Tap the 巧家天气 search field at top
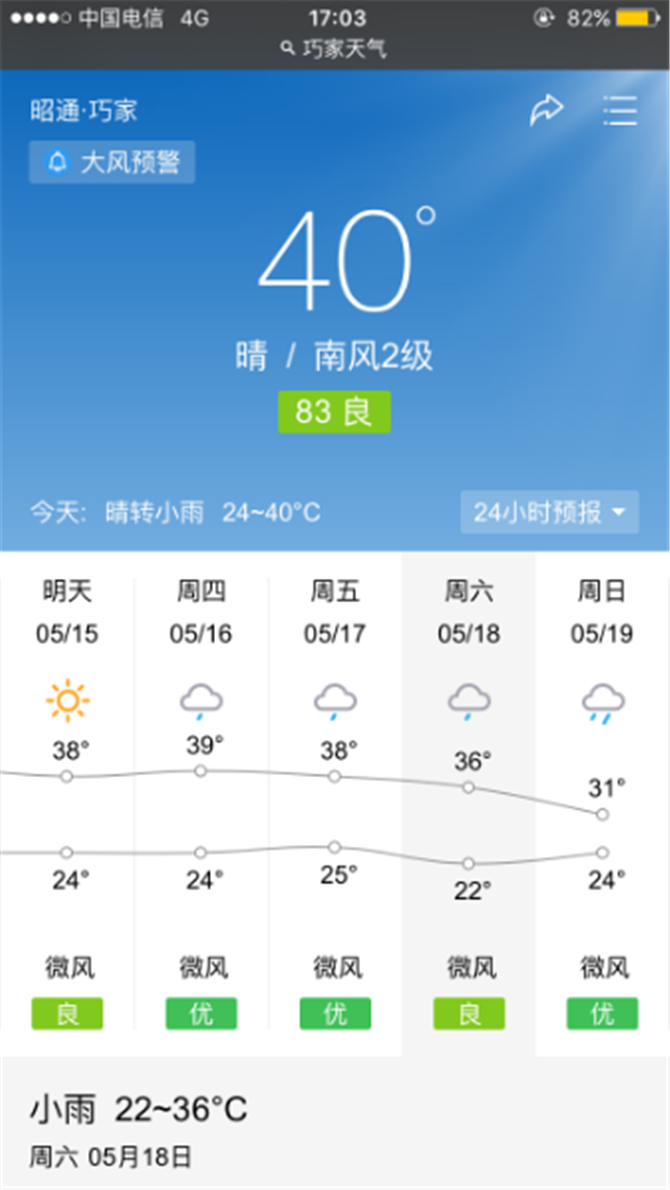This screenshot has height=1190, width=670. [334, 49]
